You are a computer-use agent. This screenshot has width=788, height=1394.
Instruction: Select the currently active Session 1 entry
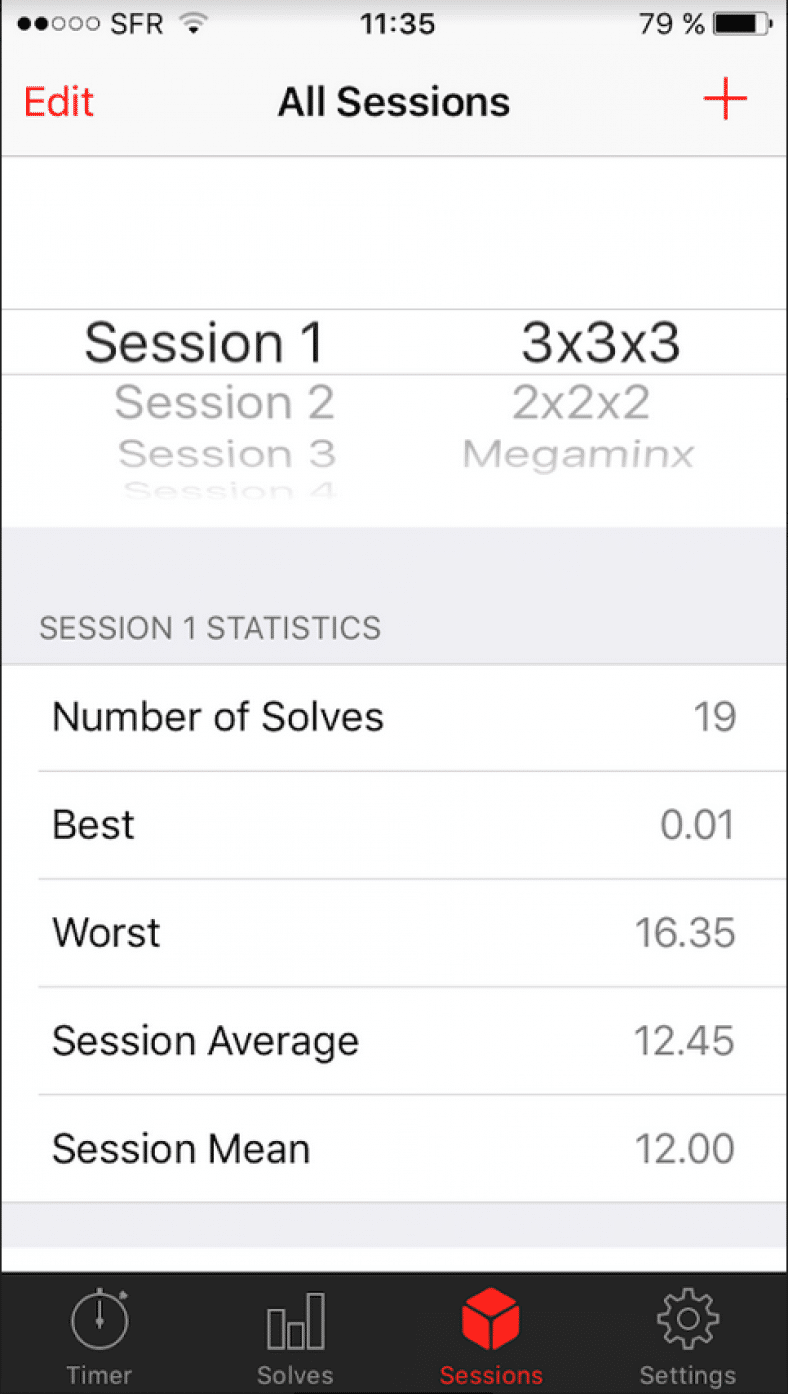[205, 342]
